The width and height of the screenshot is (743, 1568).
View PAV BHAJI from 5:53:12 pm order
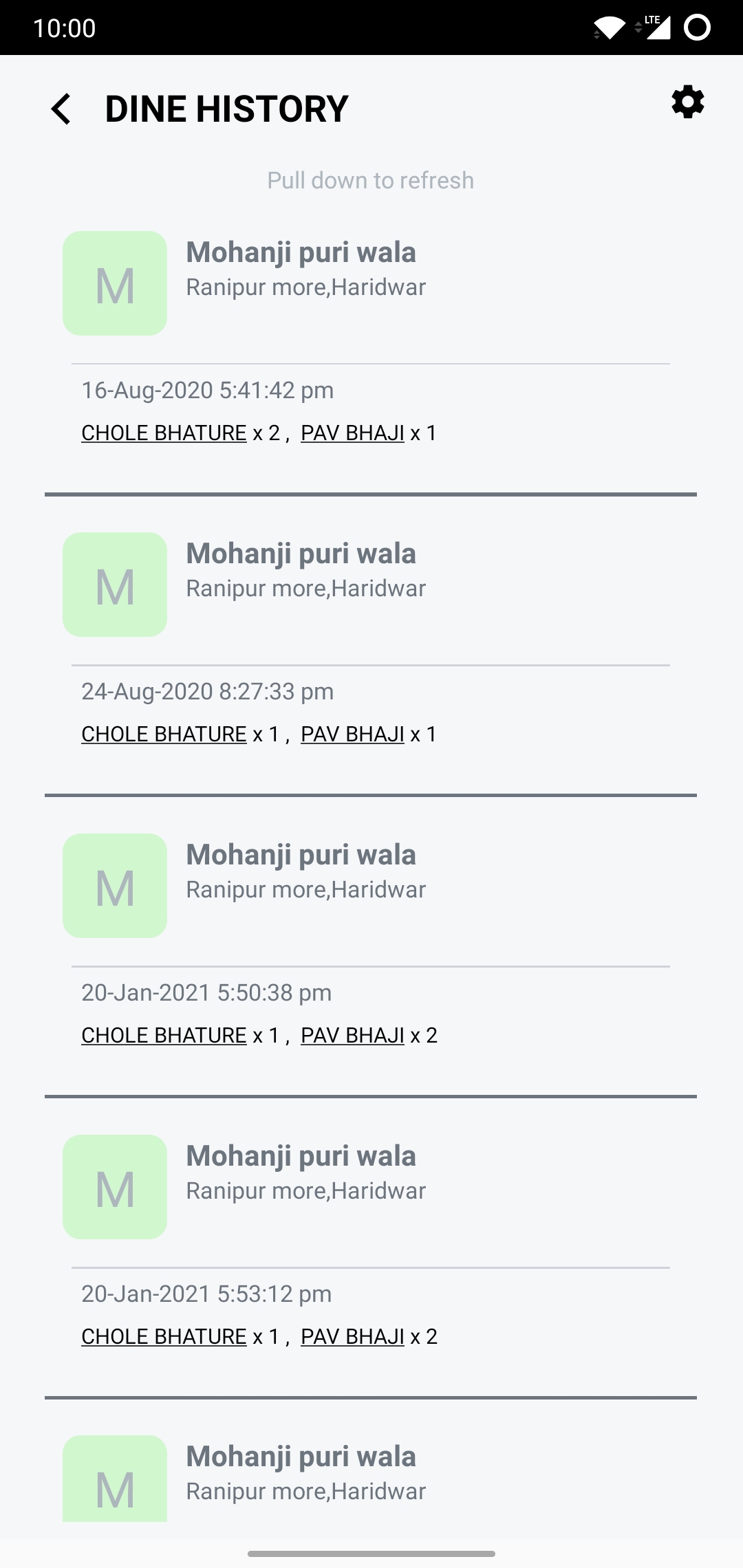pos(352,1336)
